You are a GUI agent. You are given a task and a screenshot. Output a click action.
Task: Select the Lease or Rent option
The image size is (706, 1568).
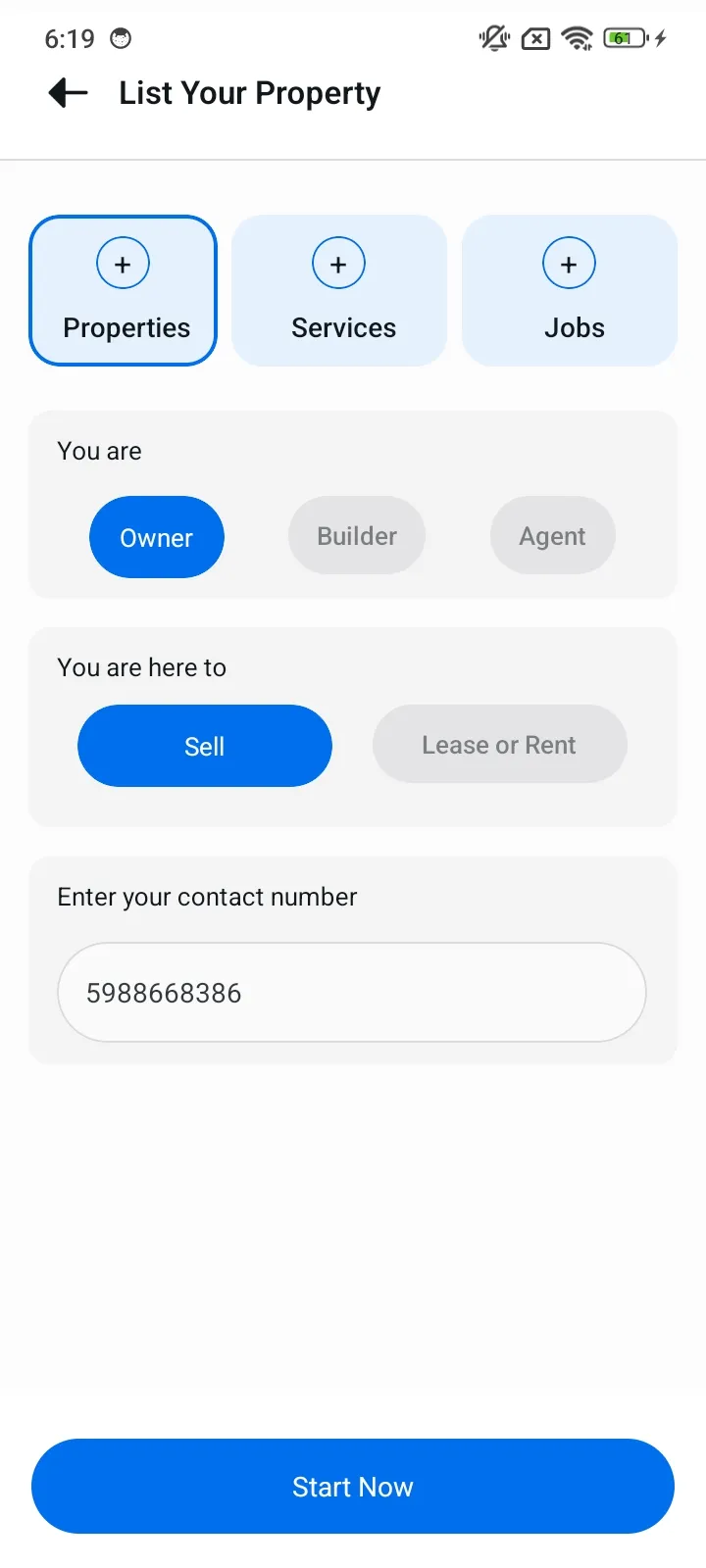500,744
